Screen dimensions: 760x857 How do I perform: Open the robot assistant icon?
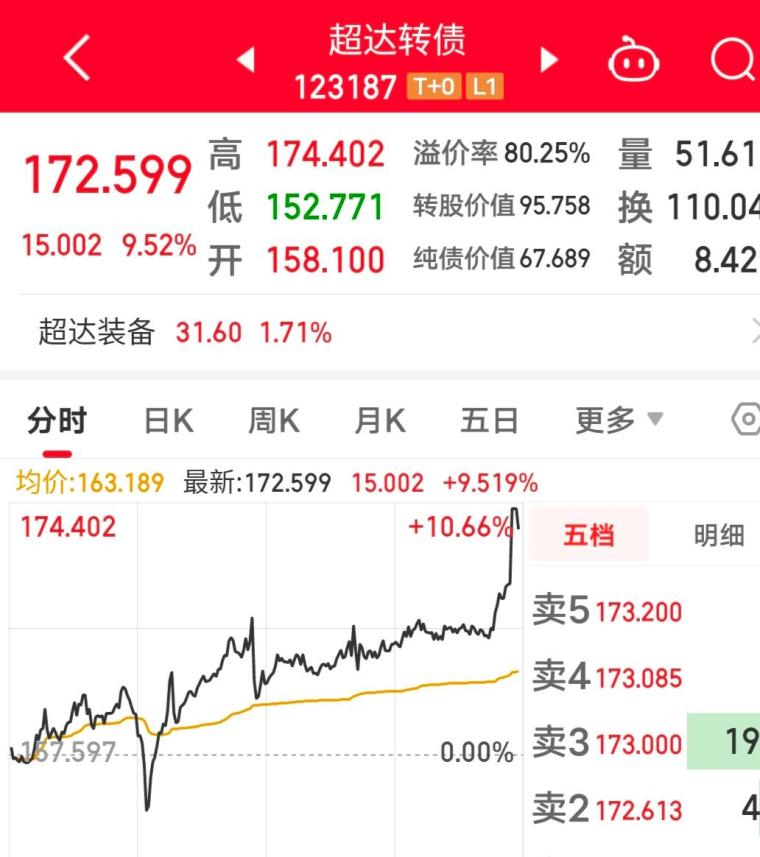point(634,61)
